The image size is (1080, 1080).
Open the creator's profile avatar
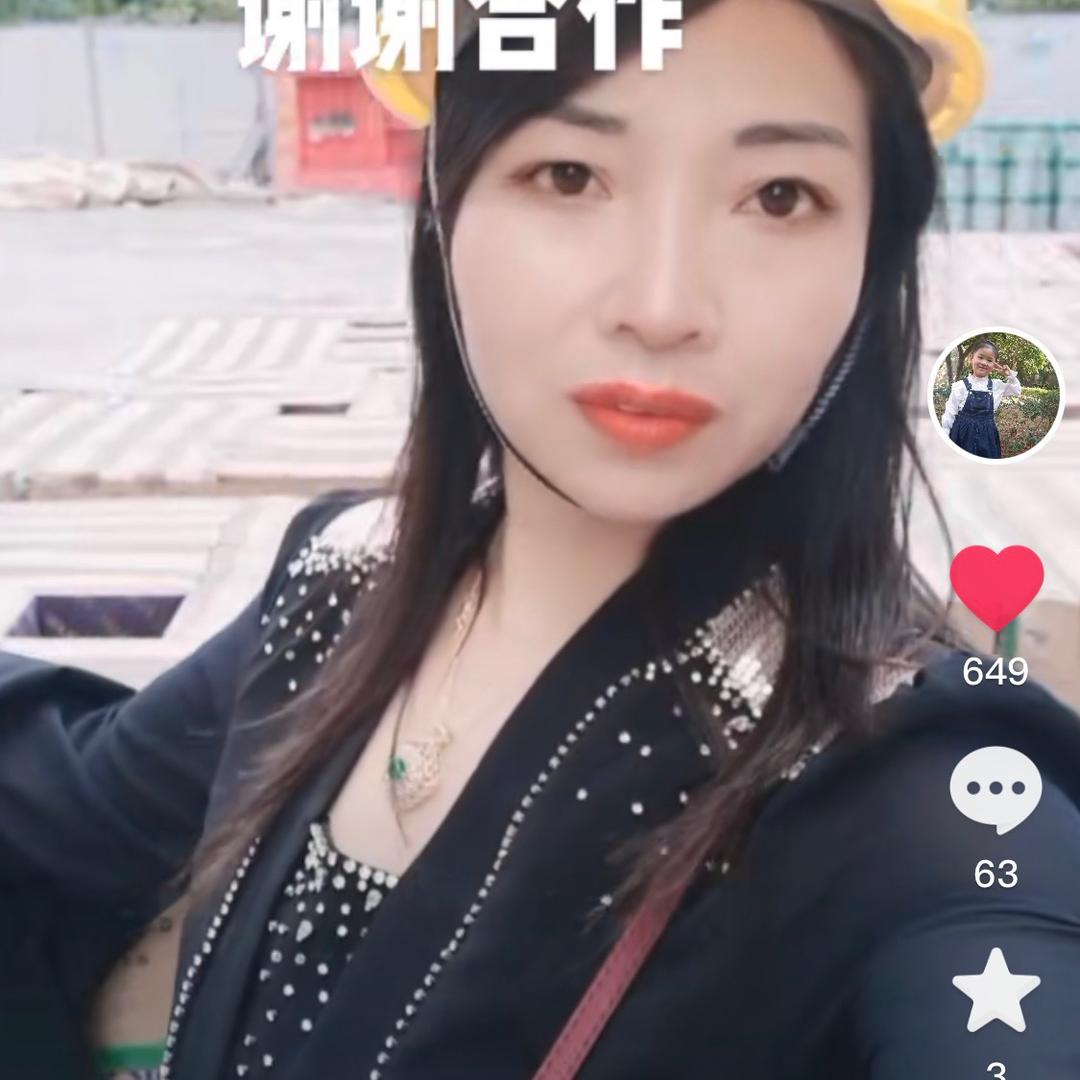(x=996, y=395)
